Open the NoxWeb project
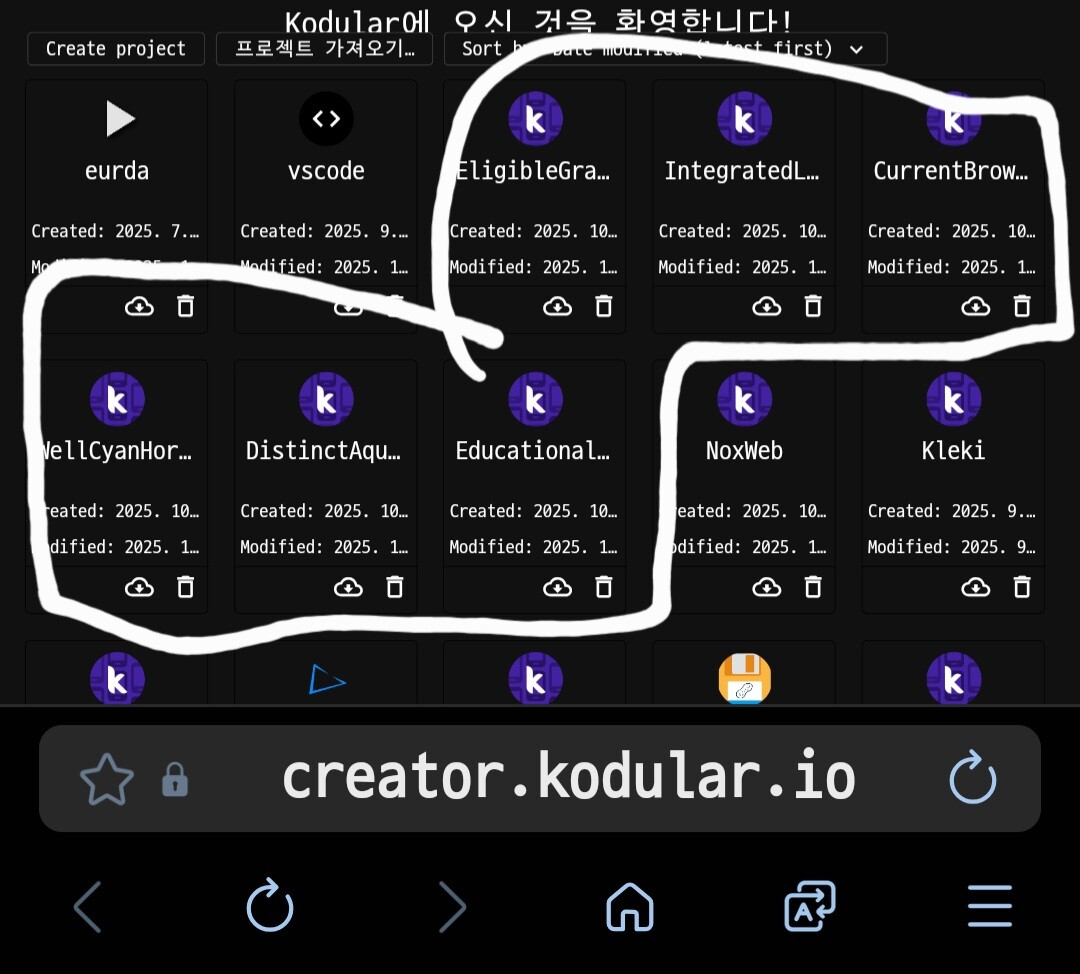 click(743, 451)
